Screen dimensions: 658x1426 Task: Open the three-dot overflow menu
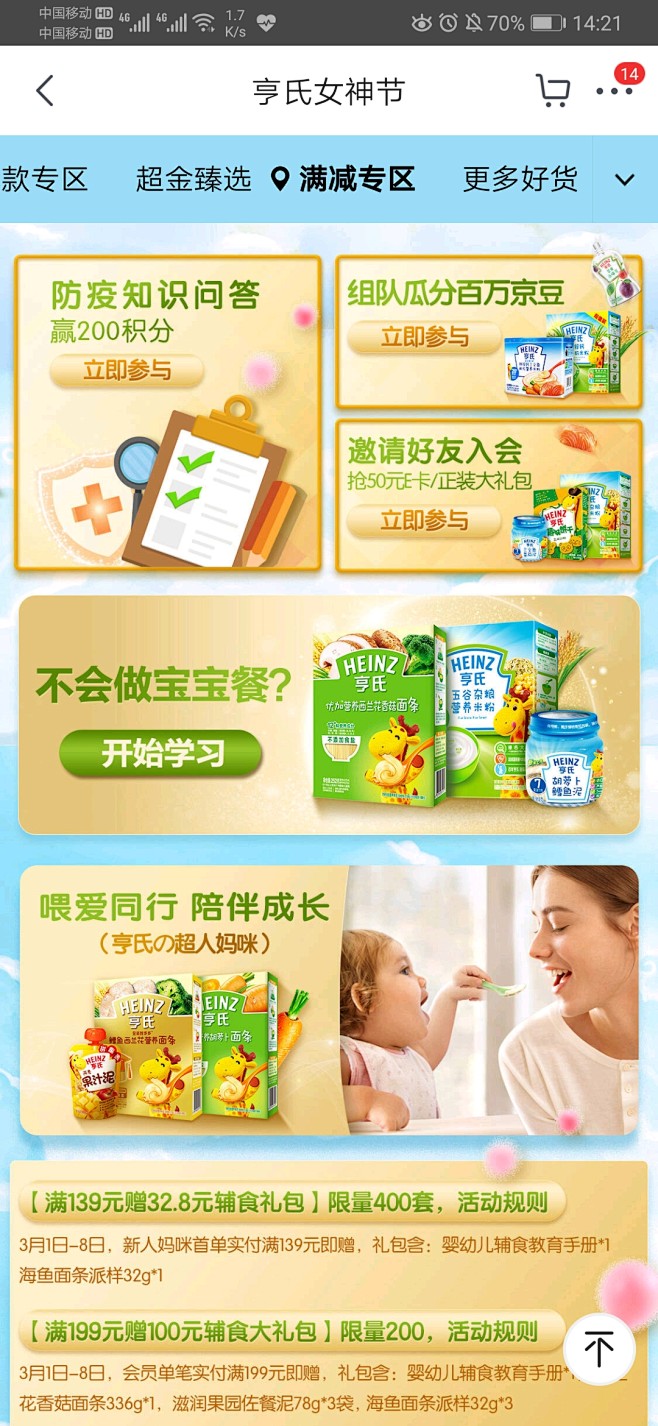tap(614, 91)
